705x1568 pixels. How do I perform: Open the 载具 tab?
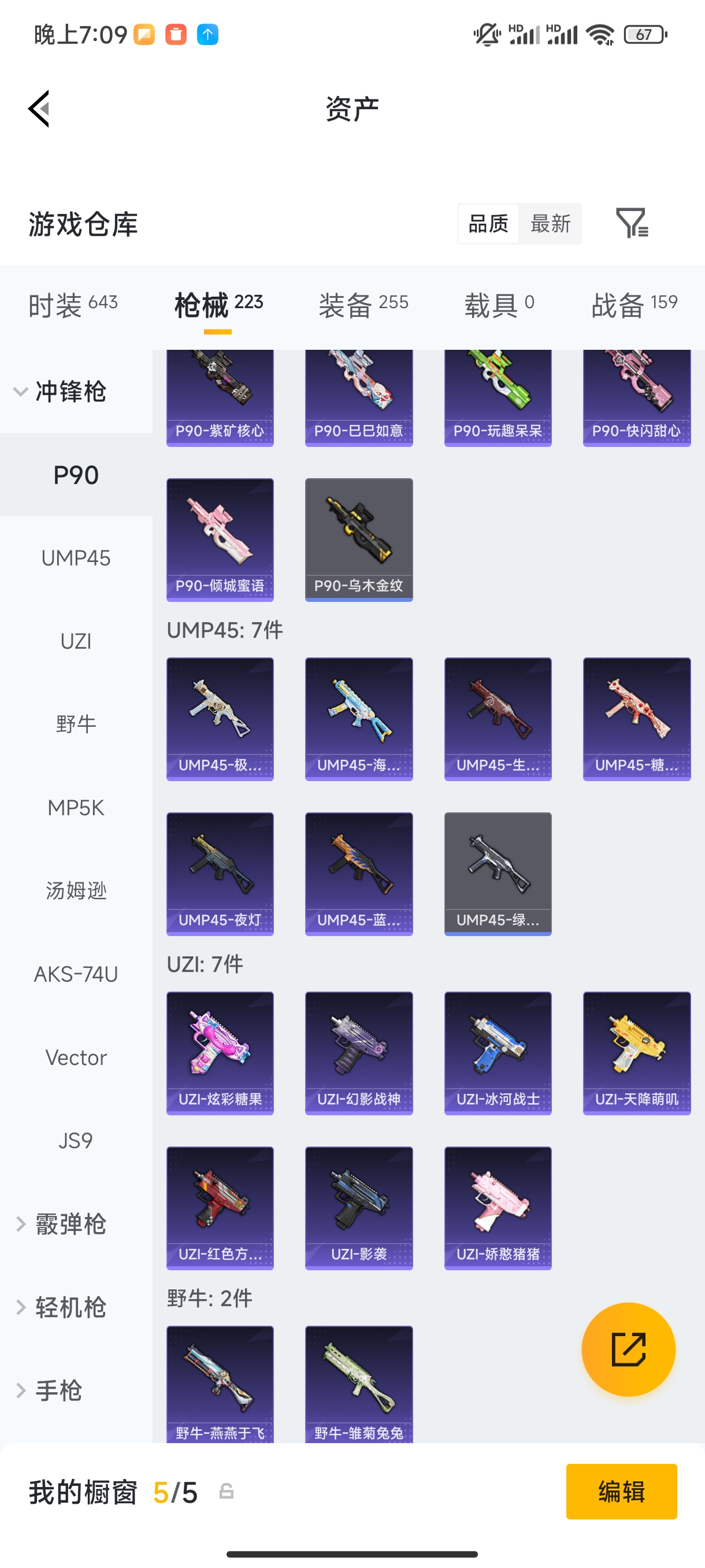(x=499, y=304)
